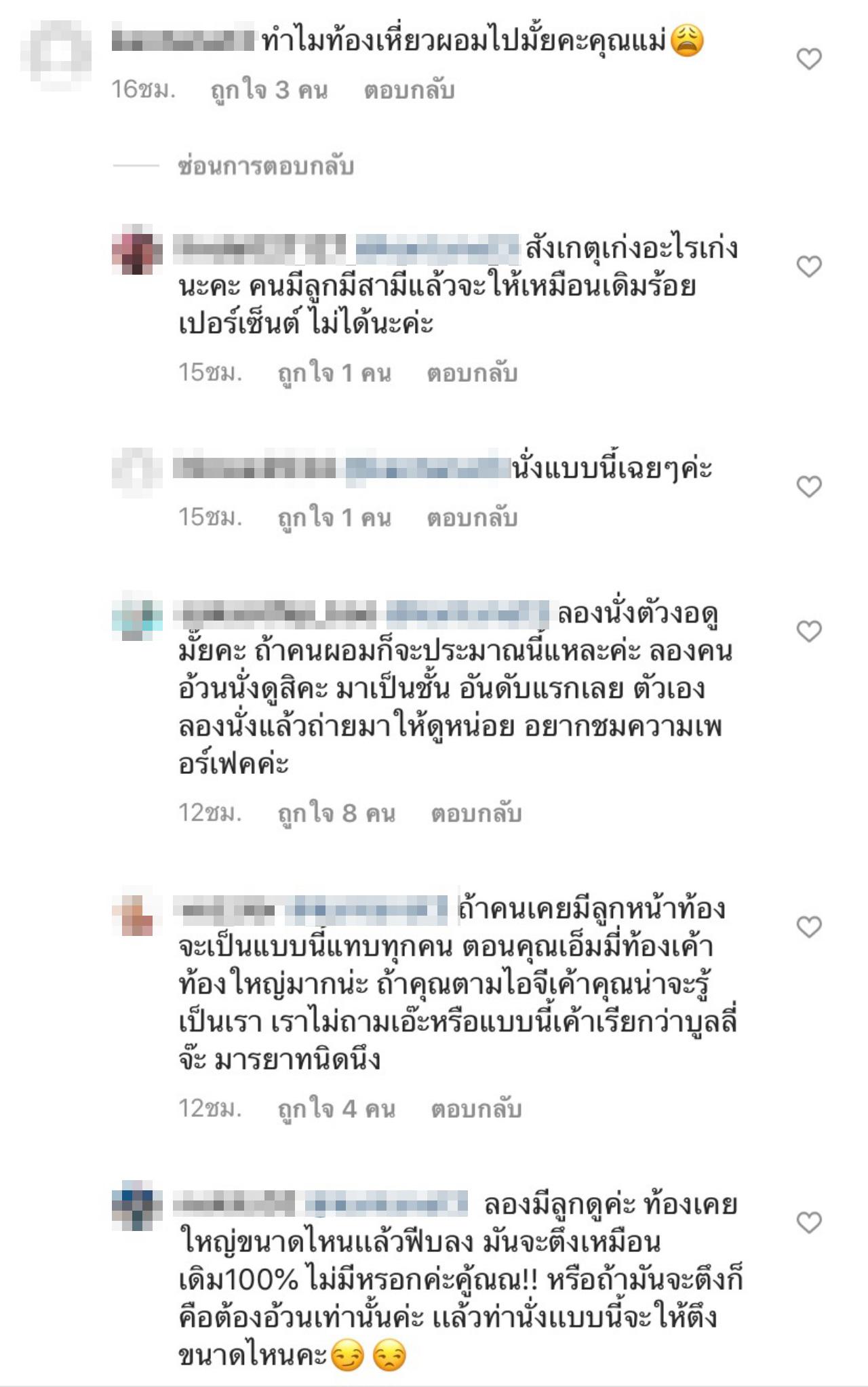View the 4 likes on ถ้าคนเคยมีลูก reply
868x1387 pixels.
(x=336, y=1109)
